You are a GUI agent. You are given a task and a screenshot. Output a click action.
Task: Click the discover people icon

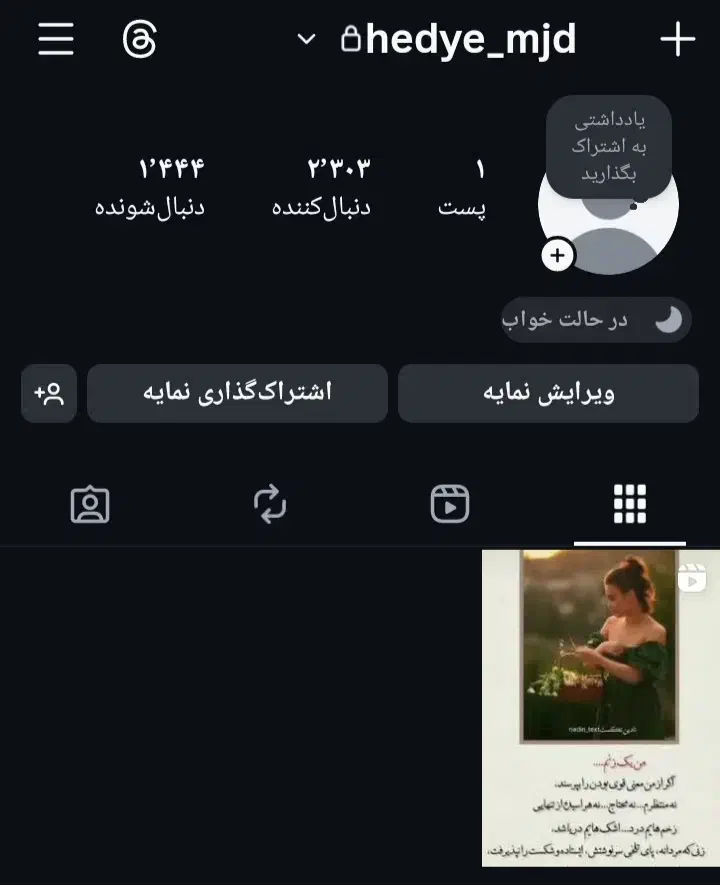coord(48,392)
